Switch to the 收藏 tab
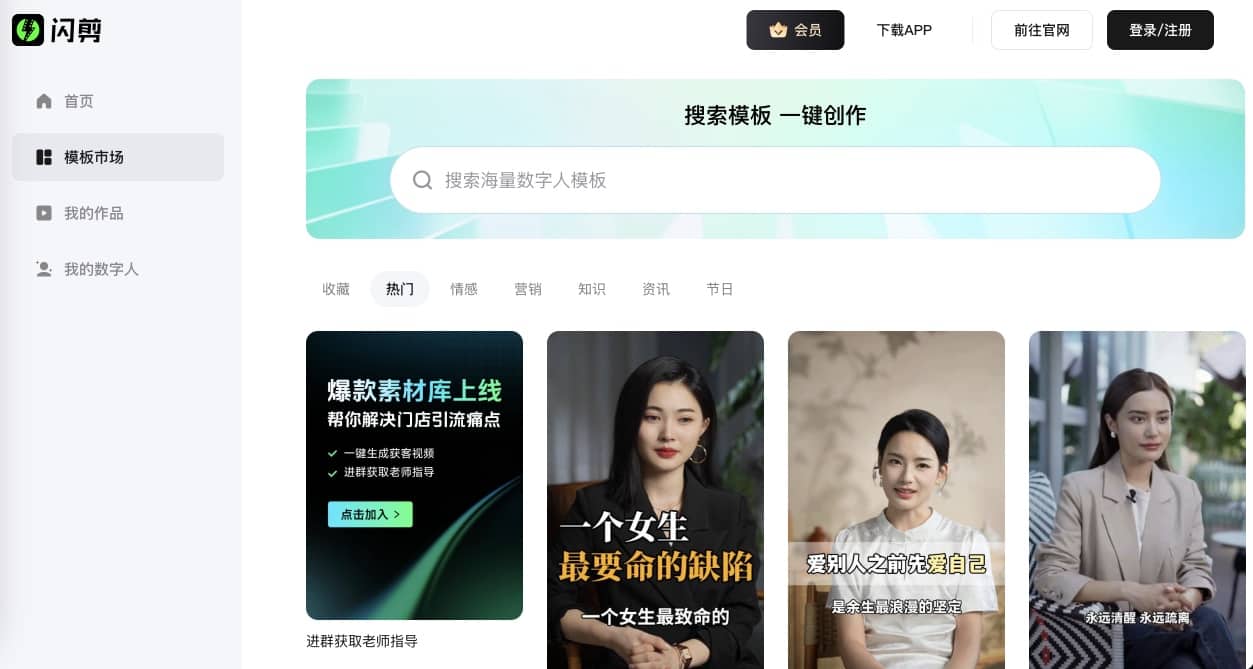 pyautogui.click(x=336, y=289)
